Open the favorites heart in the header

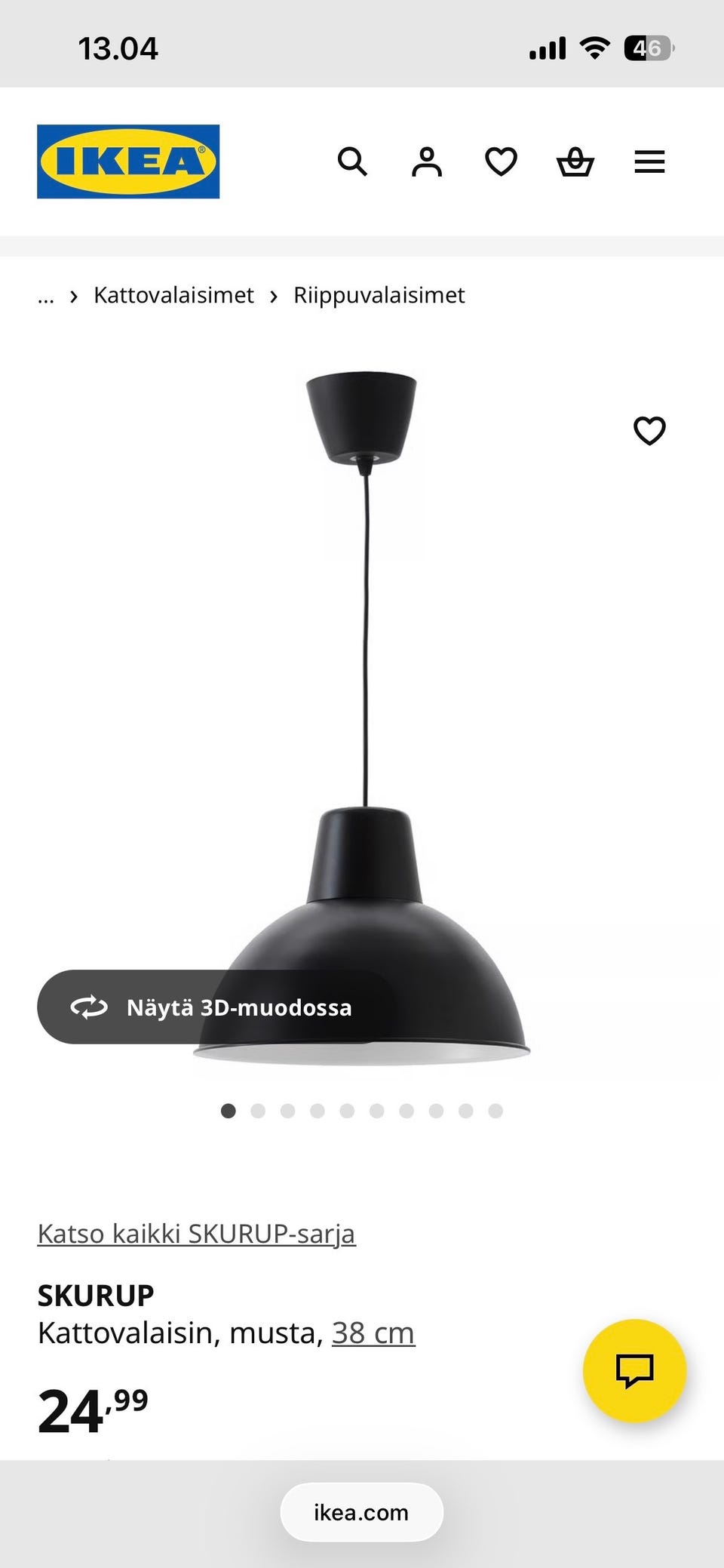[501, 161]
